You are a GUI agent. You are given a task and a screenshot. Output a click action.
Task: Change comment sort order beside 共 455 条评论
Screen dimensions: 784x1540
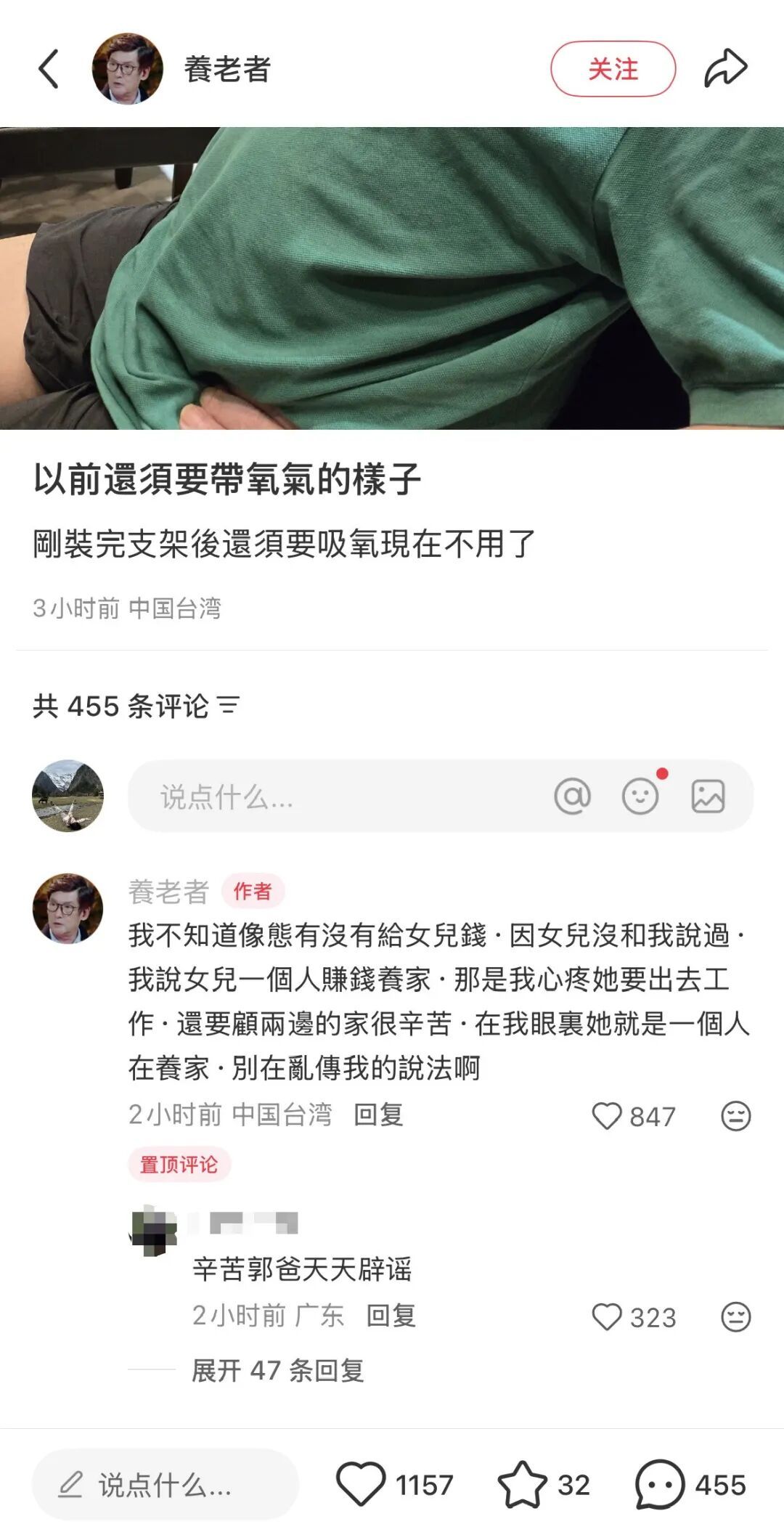tap(229, 705)
